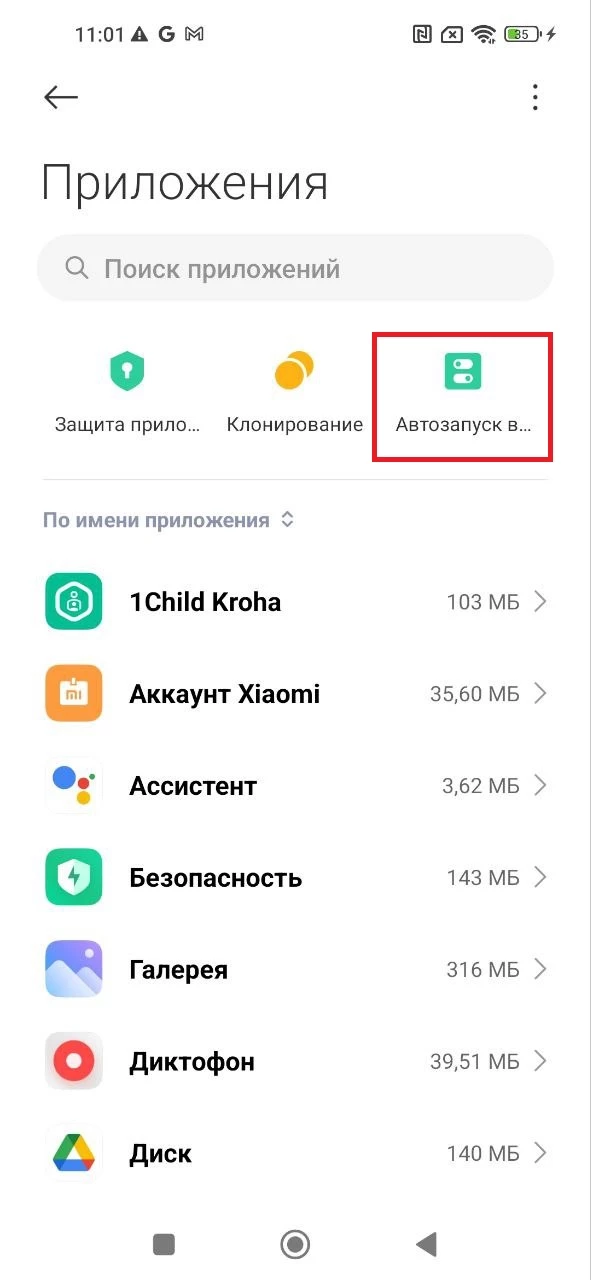The width and height of the screenshot is (591, 1280).
Task: Open Аккаунт Xiaomi app details
Action: [295, 693]
